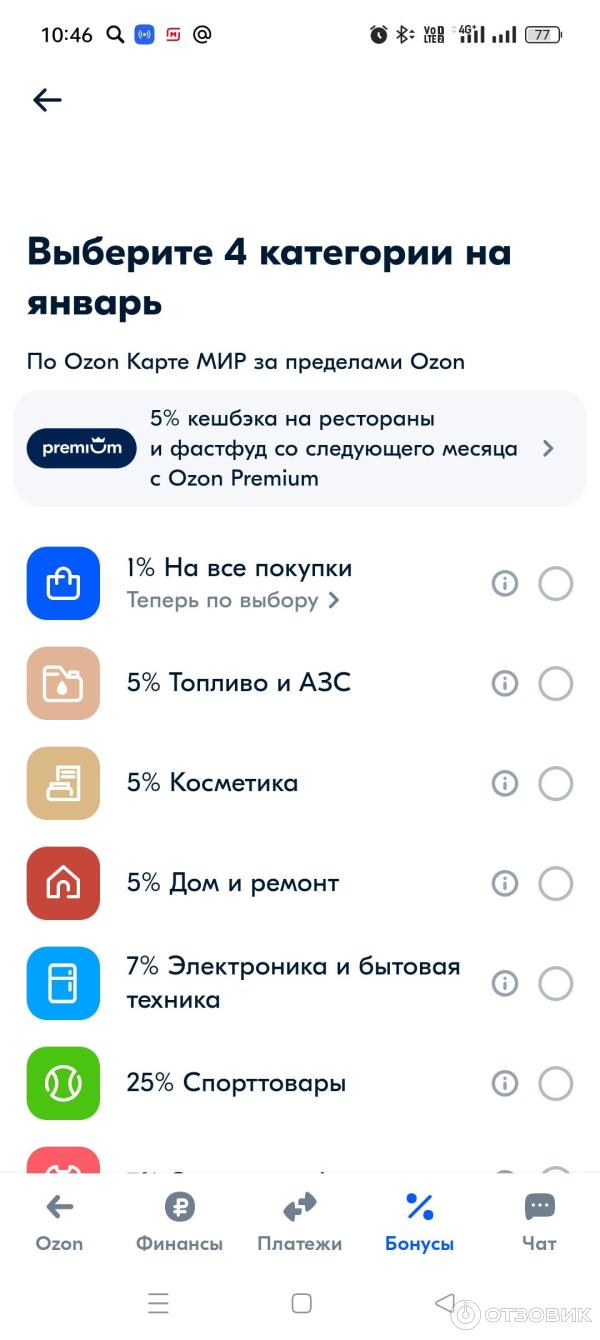Choose the 5% Косметика category
This screenshot has height=1340, width=600.
(x=555, y=784)
